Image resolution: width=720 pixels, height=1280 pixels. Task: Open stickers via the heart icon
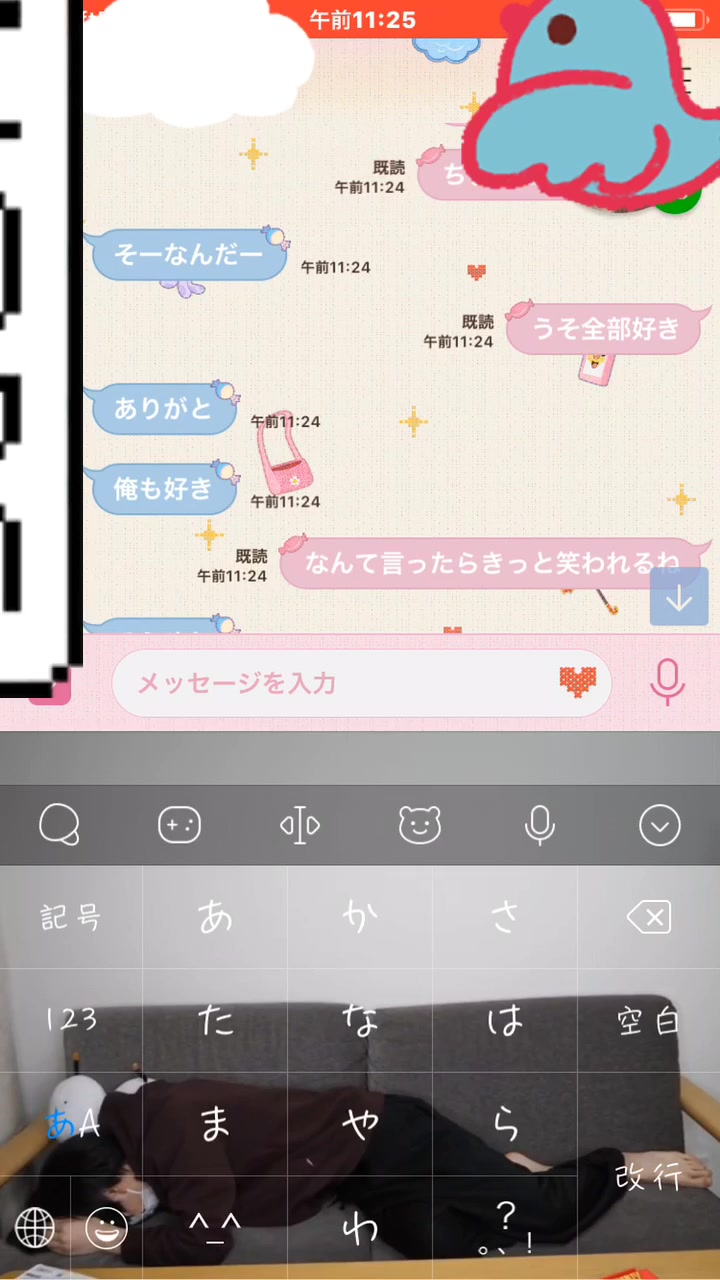(x=584, y=683)
